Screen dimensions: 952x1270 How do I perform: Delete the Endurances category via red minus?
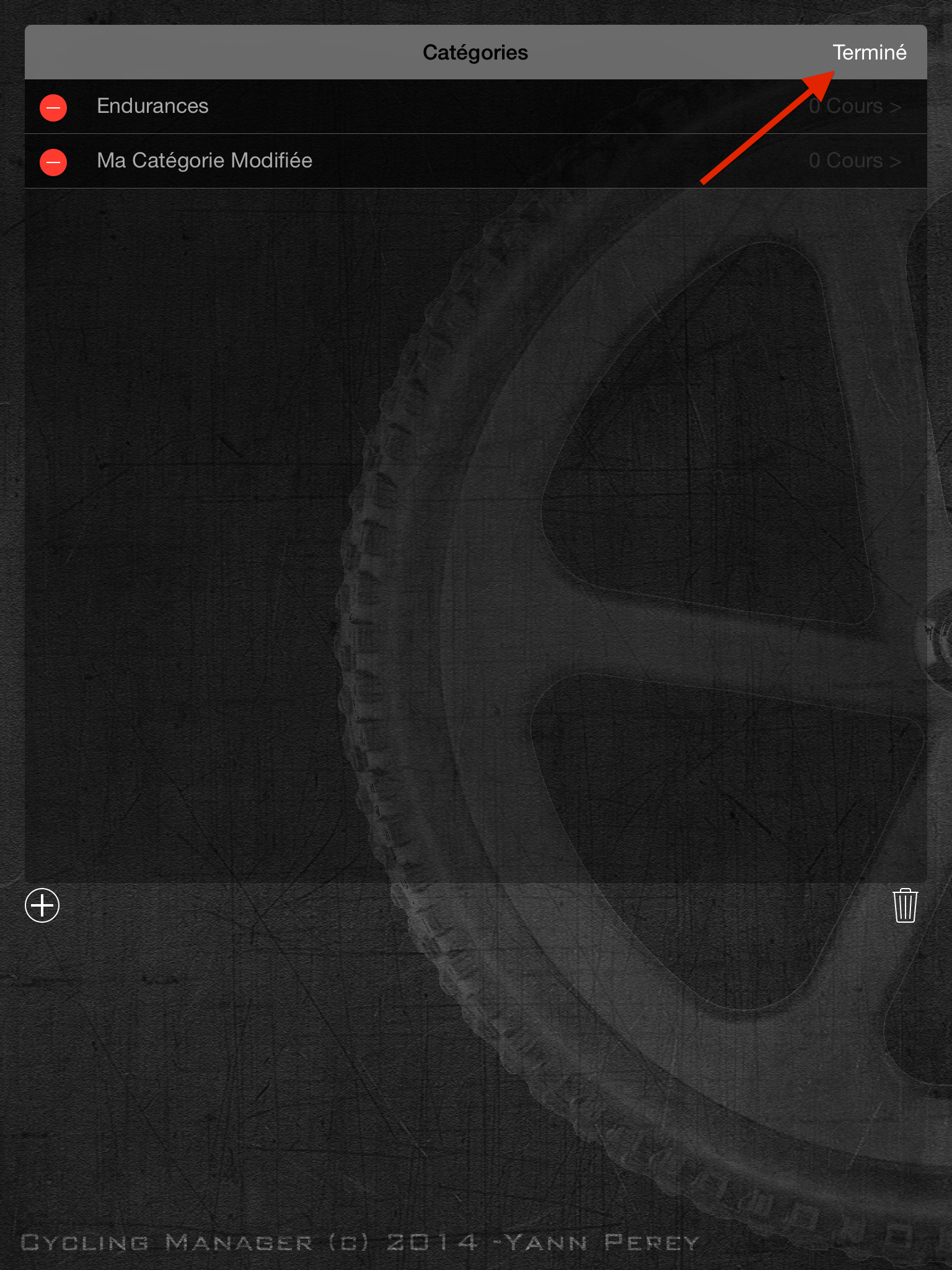click(x=53, y=107)
